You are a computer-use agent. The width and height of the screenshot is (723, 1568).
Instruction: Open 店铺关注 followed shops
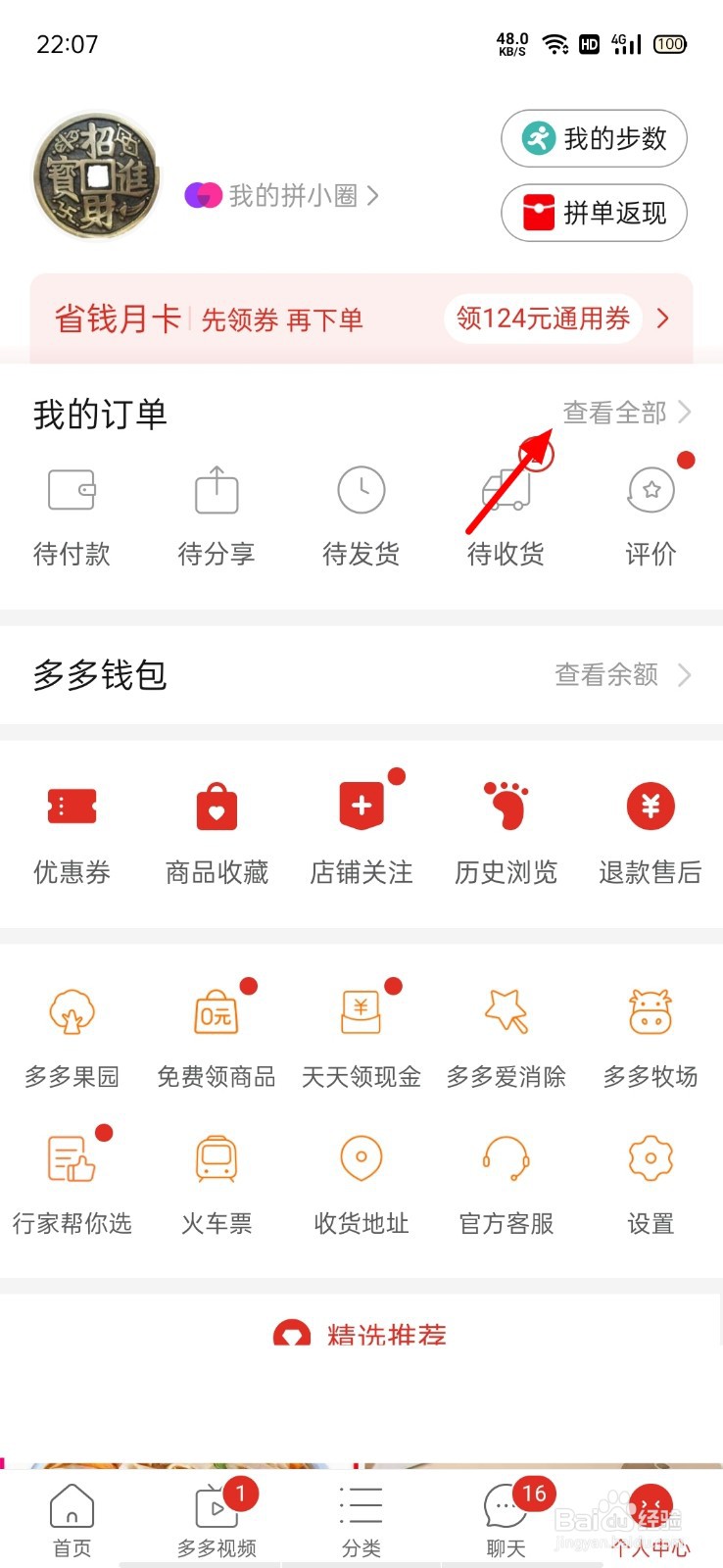[x=361, y=833]
